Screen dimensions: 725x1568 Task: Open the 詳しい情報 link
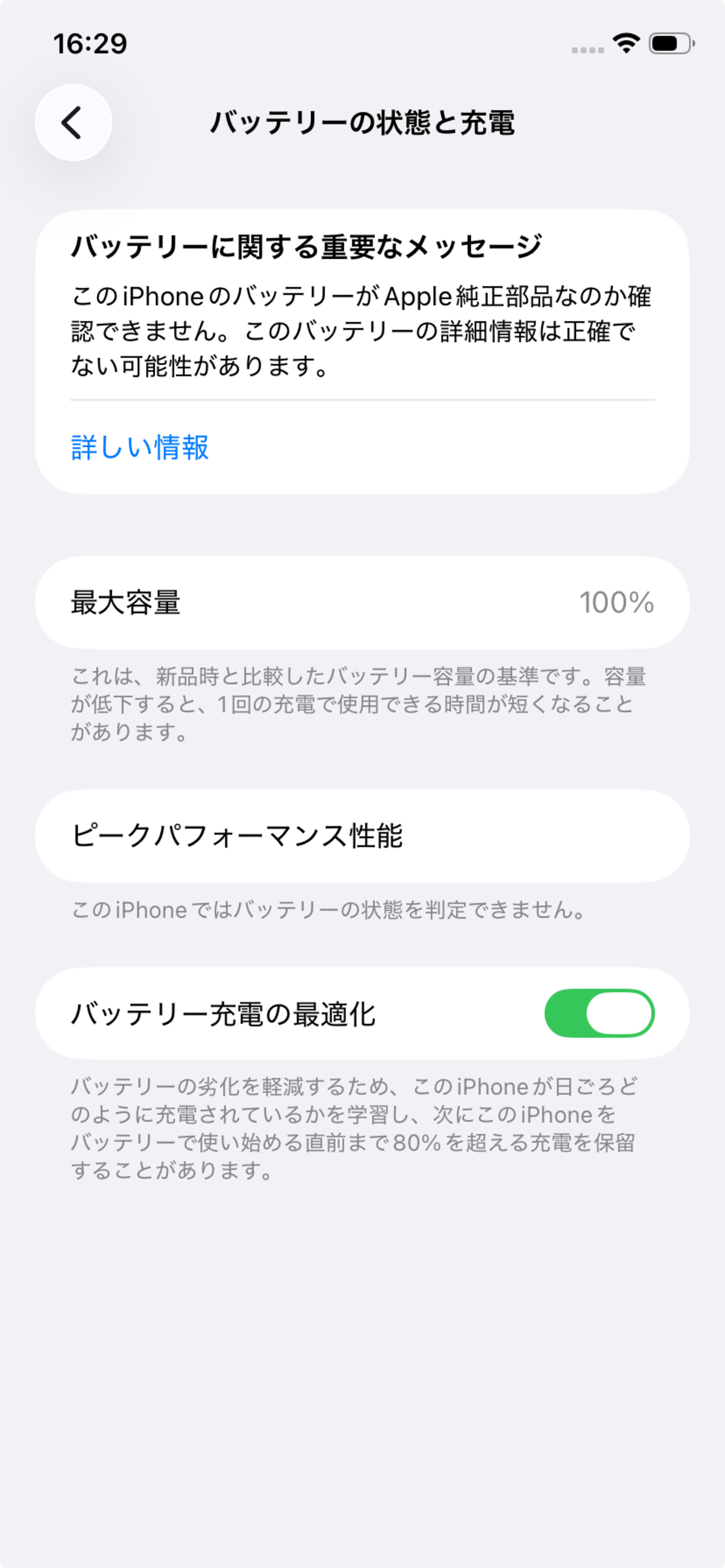click(140, 447)
